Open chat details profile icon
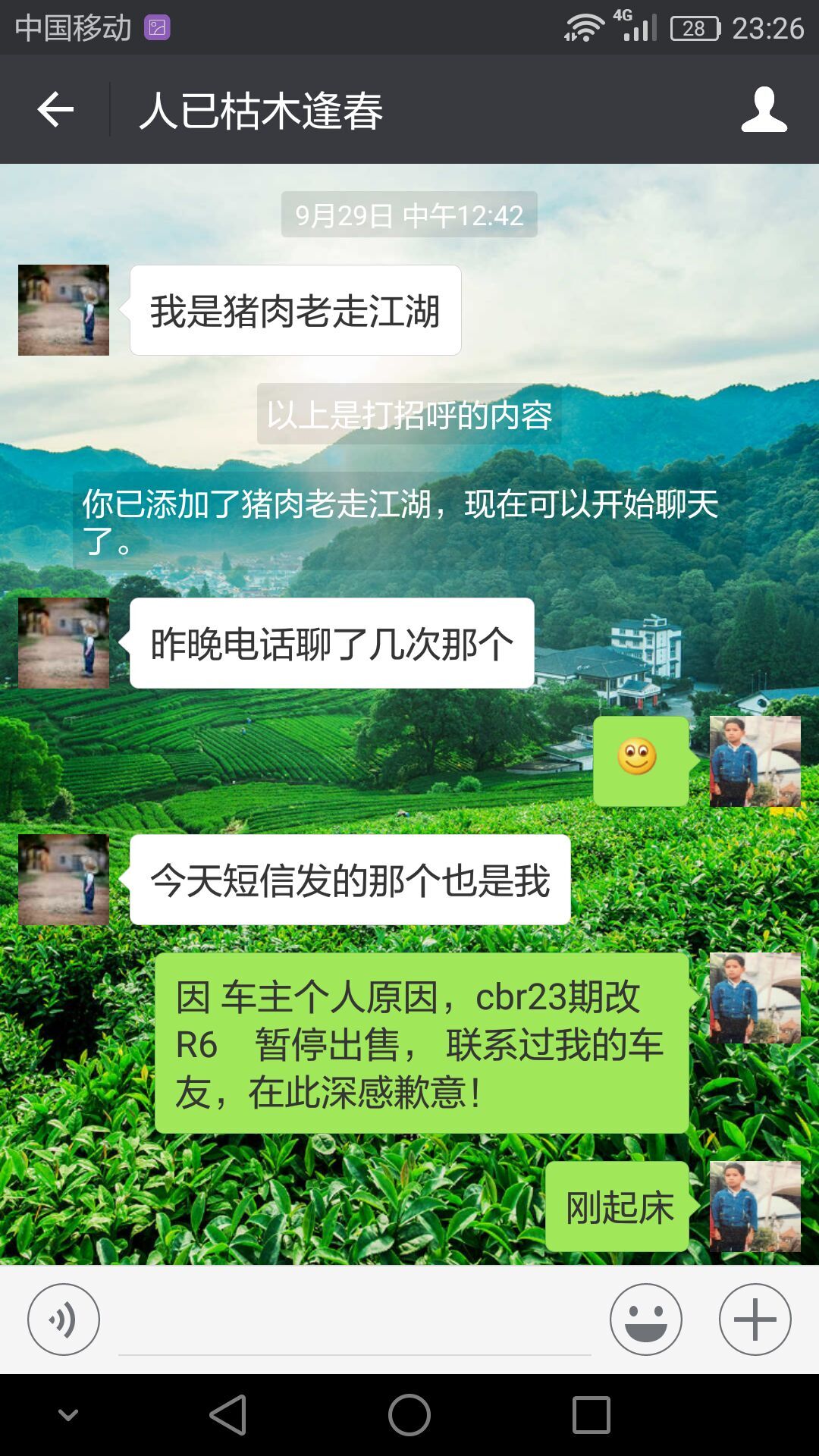 pyautogui.click(x=764, y=110)
